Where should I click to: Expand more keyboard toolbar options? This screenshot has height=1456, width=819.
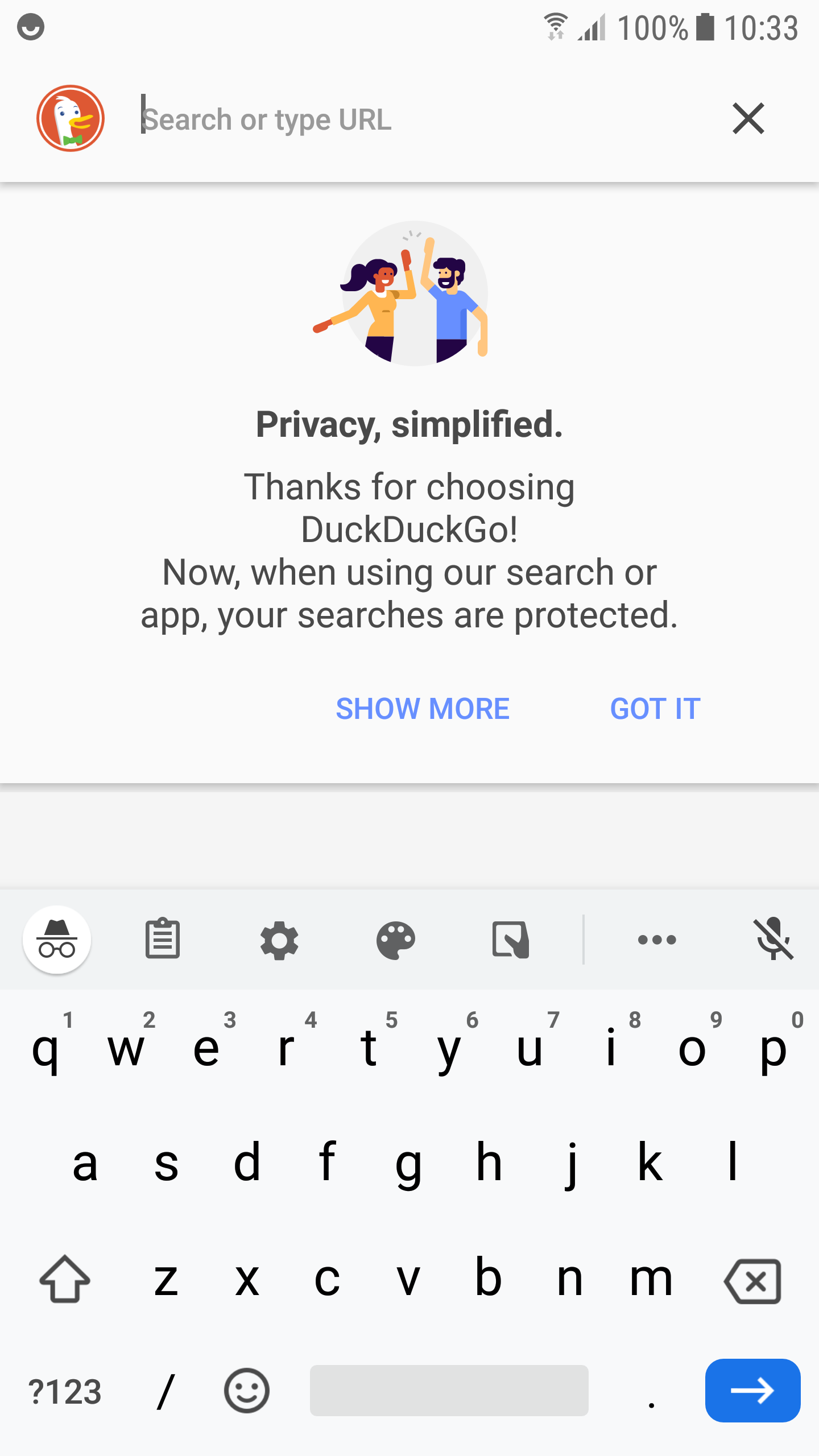click(657, 940)
